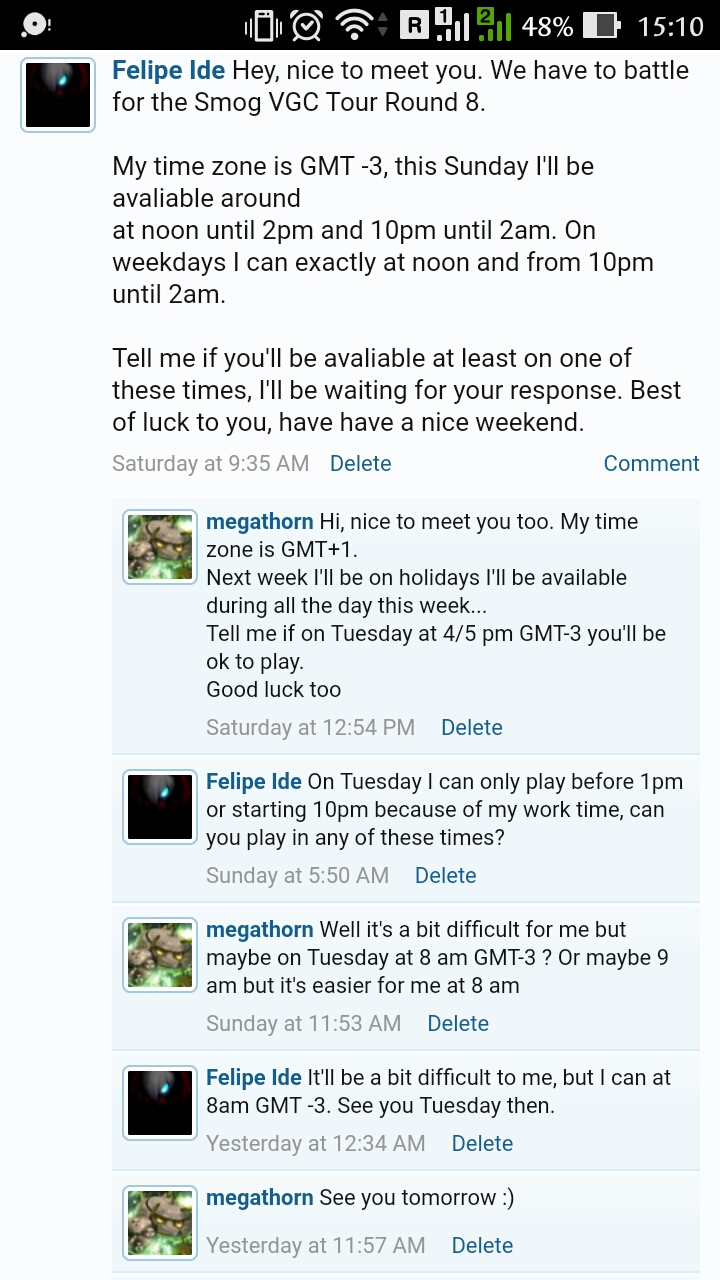Tap megathorn's avatar beside the GMT+1 comment
Viewport: 720px width, 1280px height.
(x=158, y=547)
